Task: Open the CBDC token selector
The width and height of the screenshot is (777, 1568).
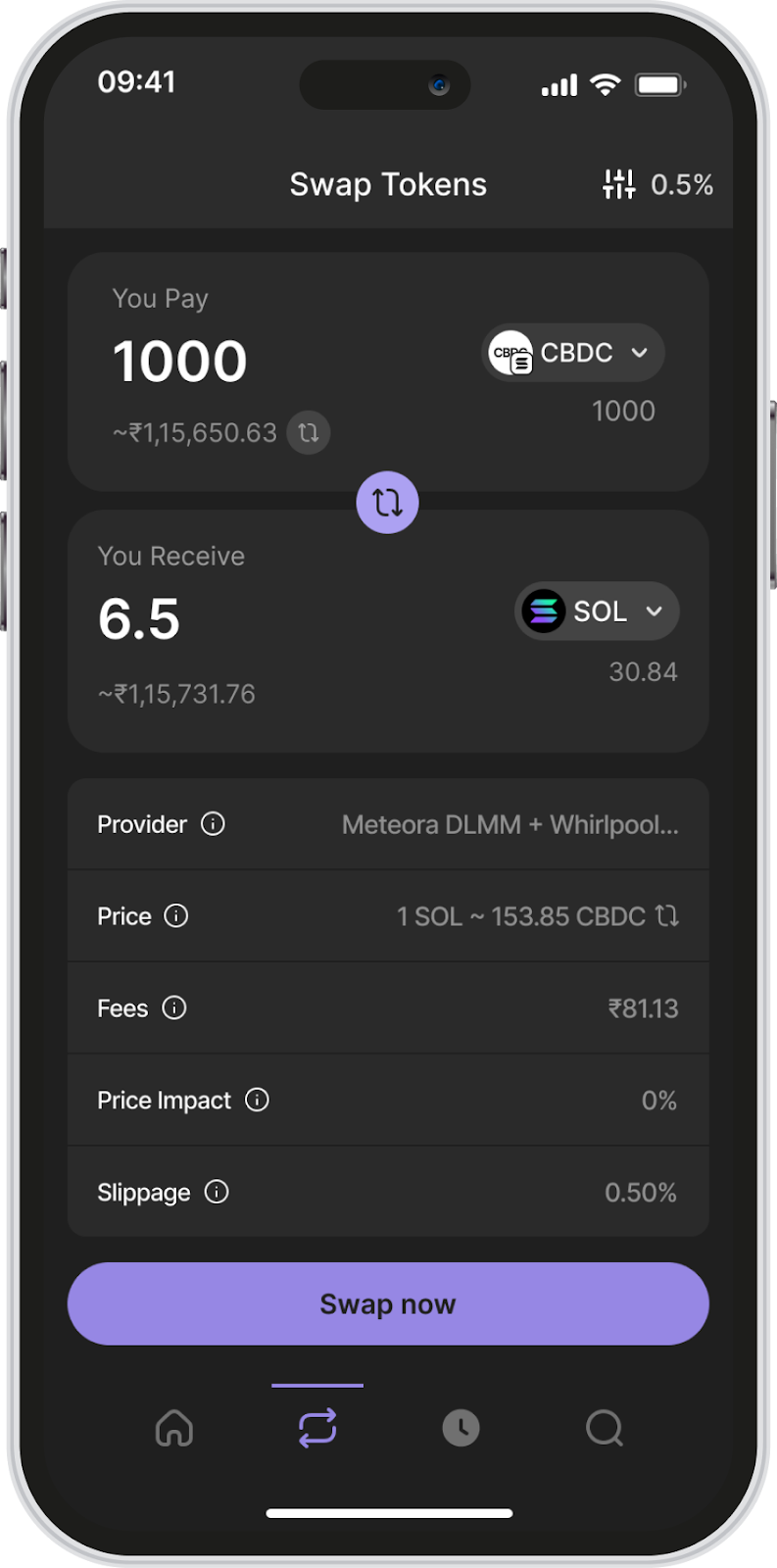Action: (573, 353)
